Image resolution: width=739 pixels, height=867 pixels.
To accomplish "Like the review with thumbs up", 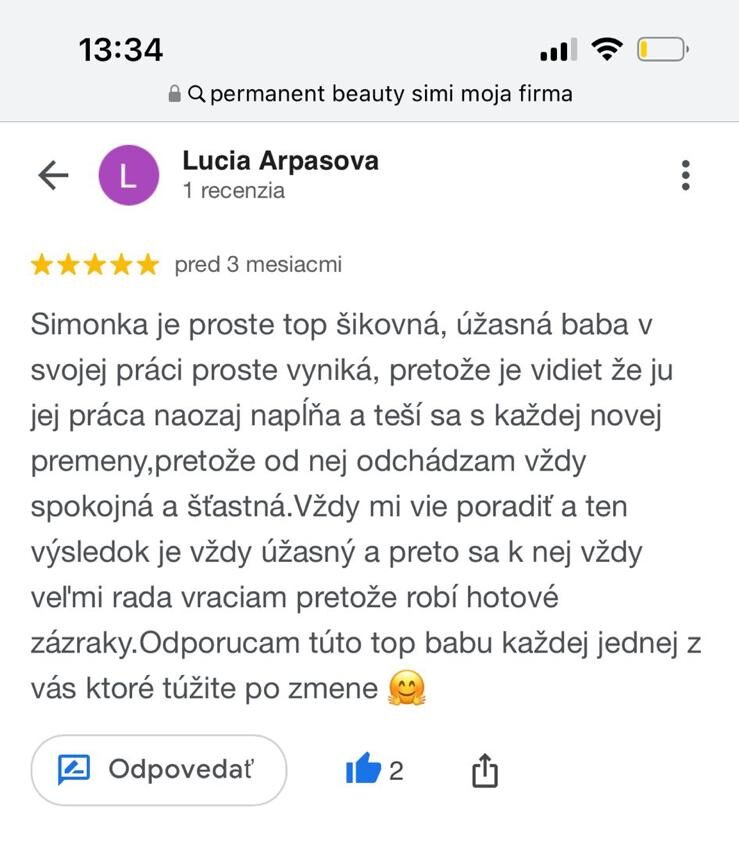I will click(363, 770).
